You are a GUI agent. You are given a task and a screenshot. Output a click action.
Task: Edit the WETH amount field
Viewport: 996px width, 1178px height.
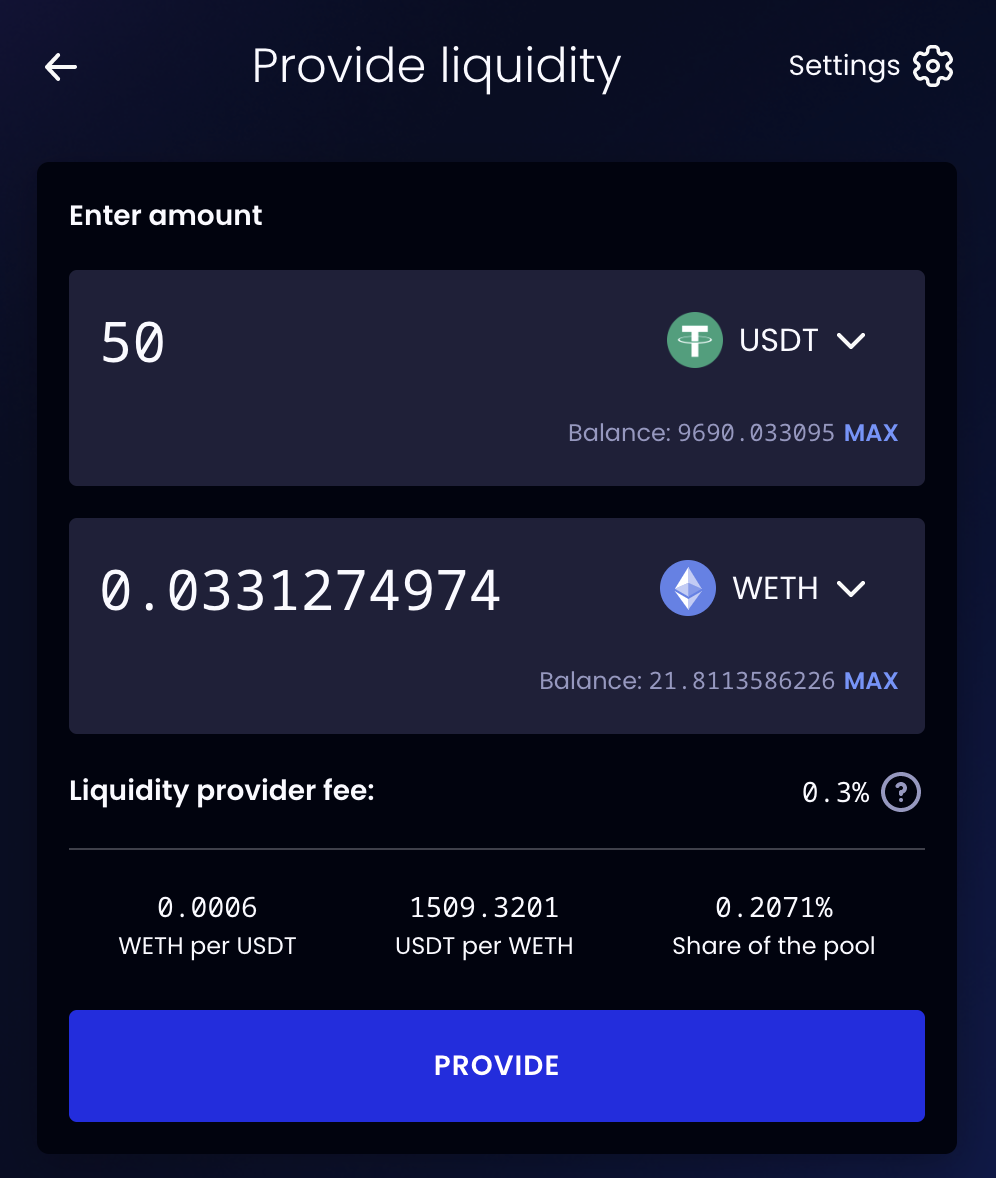click(300, 590)
